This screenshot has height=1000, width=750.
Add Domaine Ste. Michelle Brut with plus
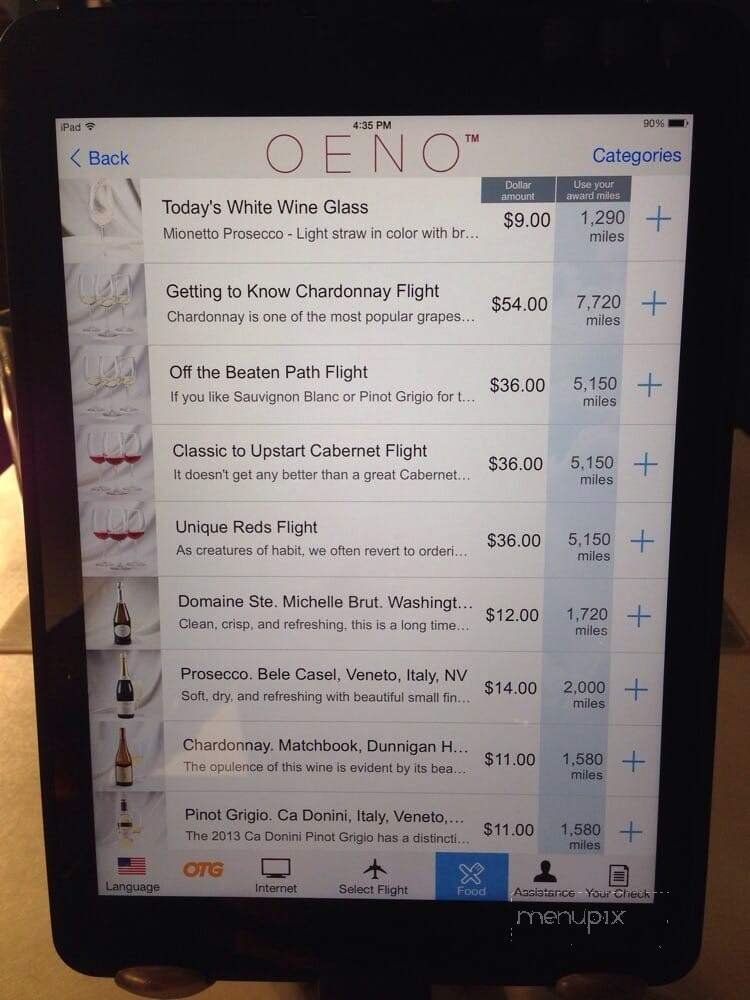639,615
